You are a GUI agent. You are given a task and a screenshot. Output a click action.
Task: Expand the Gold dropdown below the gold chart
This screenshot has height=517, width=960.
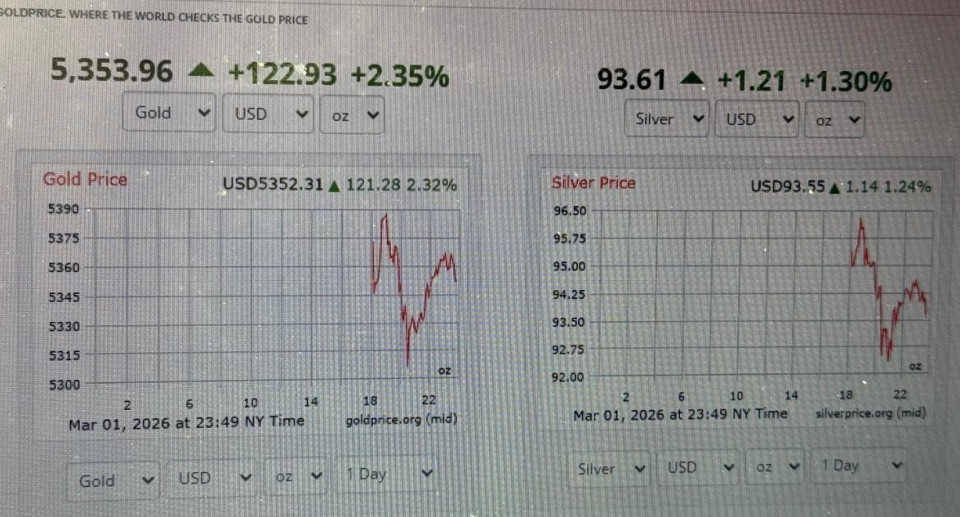(116, 480)
